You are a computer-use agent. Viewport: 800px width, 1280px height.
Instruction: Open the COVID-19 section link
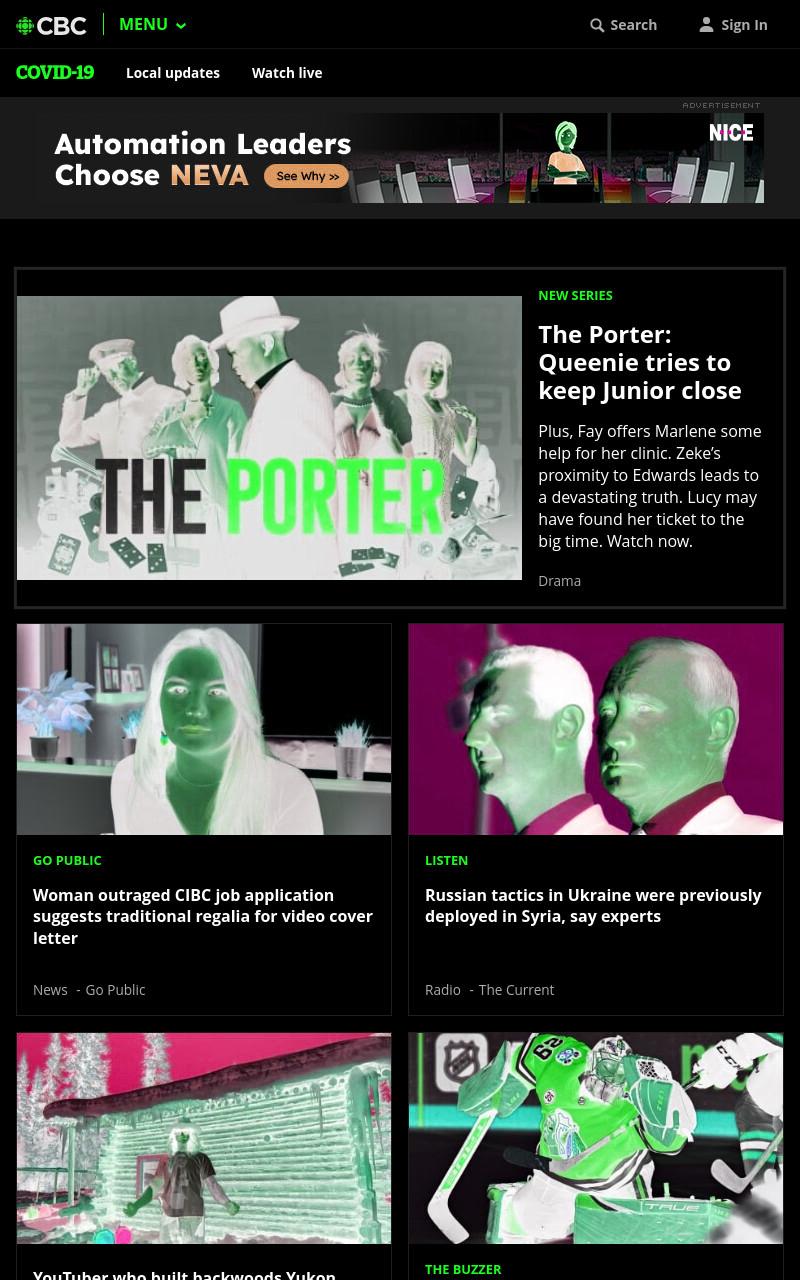55,72
